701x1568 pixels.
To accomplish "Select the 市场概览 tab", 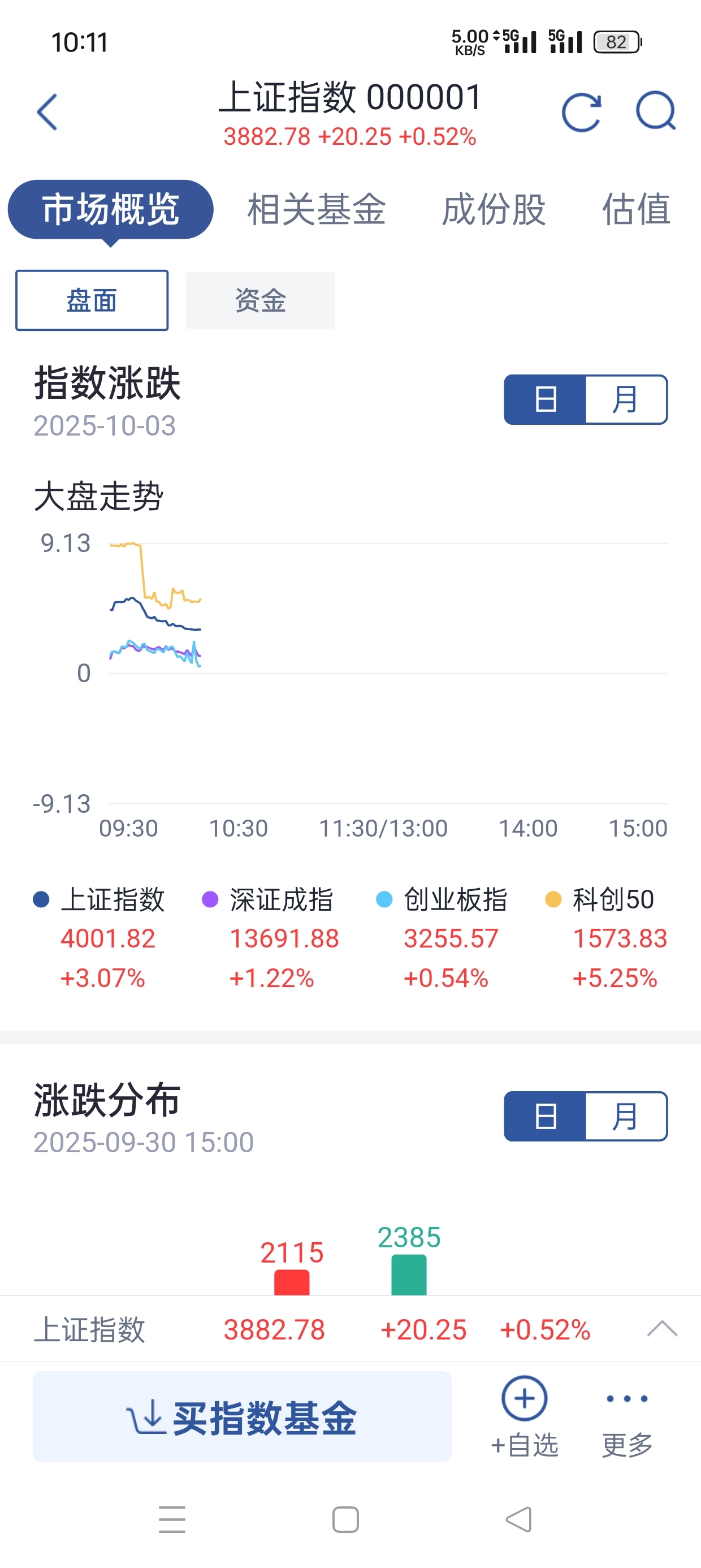I will 110,209.
